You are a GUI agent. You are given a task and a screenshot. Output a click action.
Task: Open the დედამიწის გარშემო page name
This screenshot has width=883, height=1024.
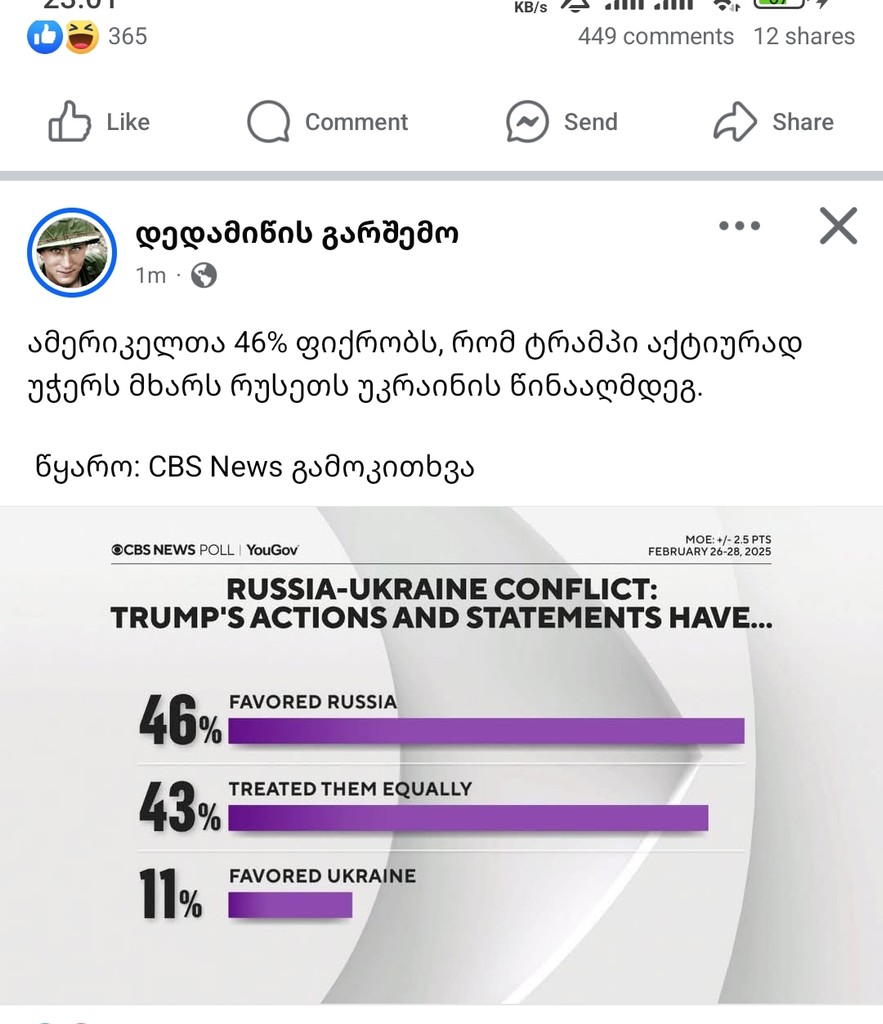pyautogui.click(x=297, y=234)
